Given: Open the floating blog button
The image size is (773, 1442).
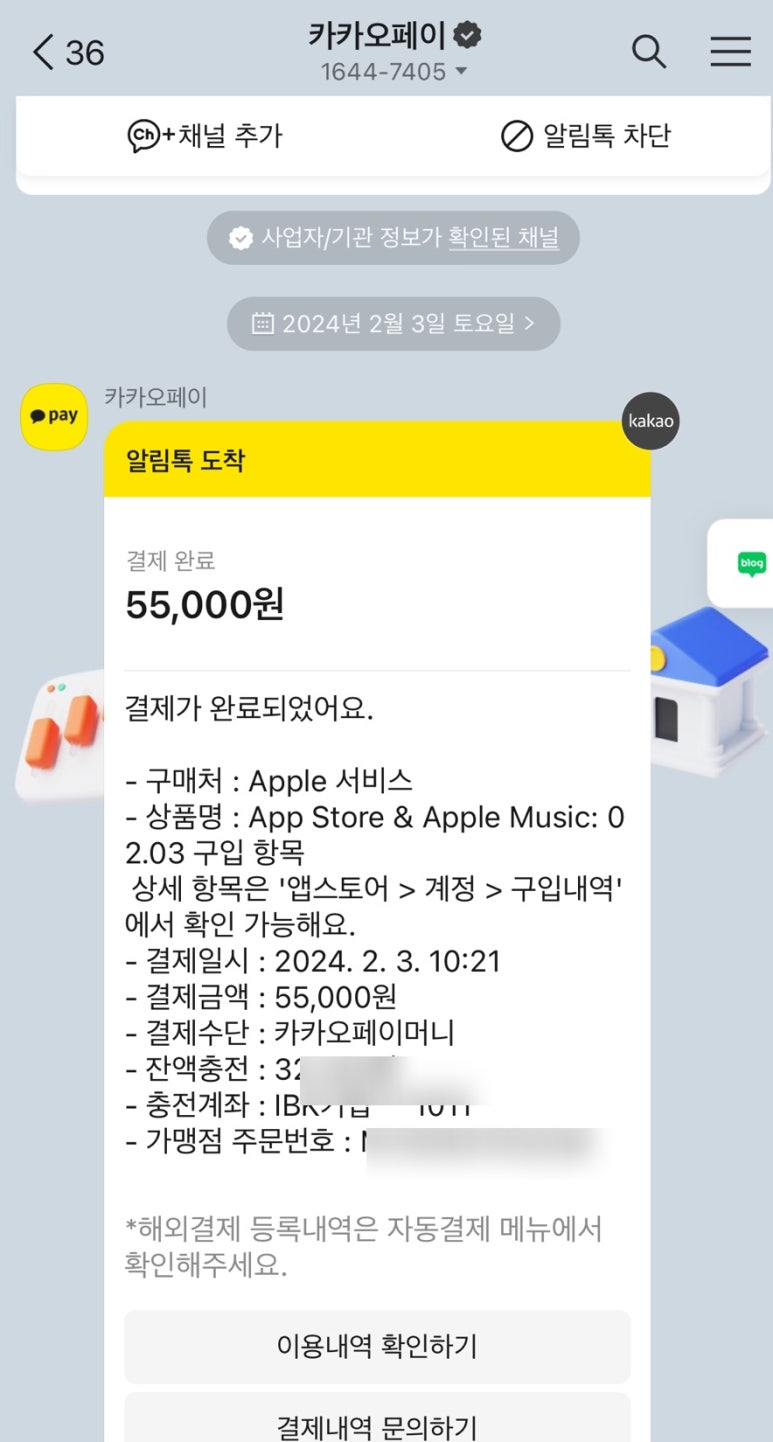Looking at the screenshot, I should [751, 564].
